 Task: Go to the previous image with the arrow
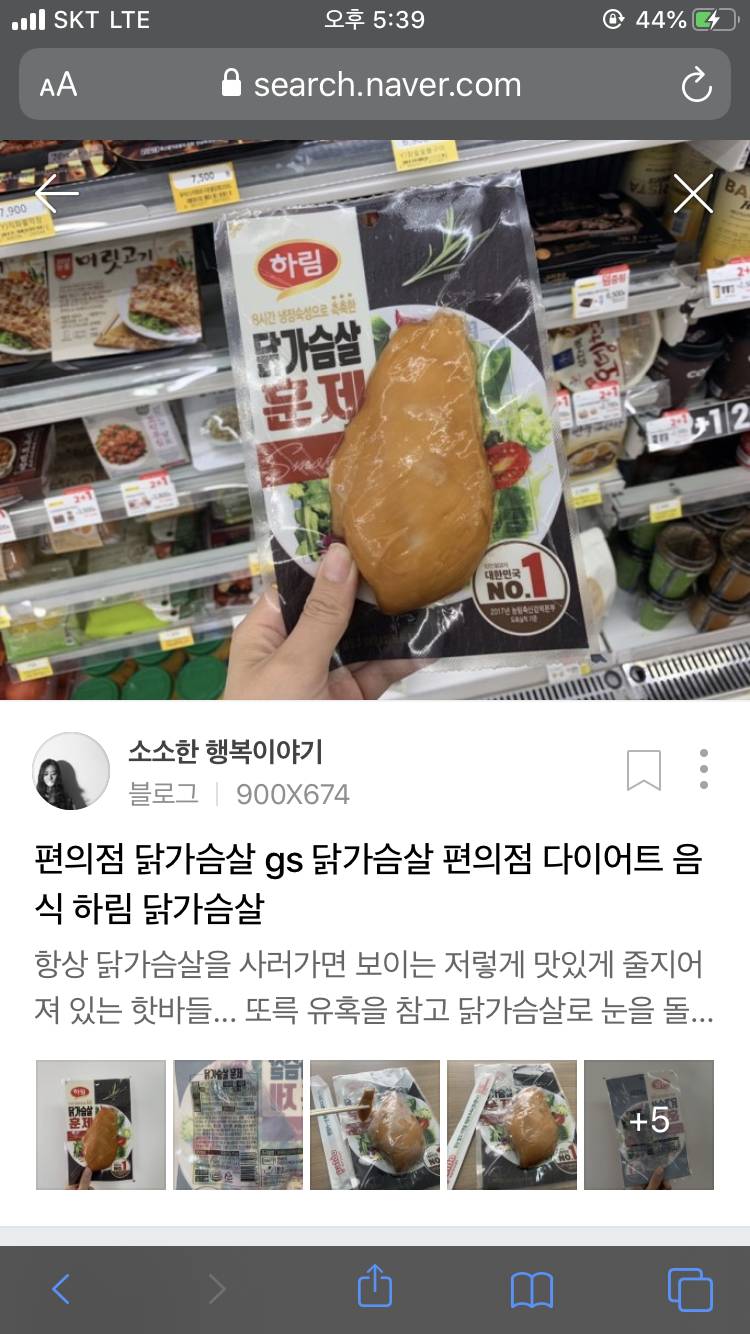point(57,194)
